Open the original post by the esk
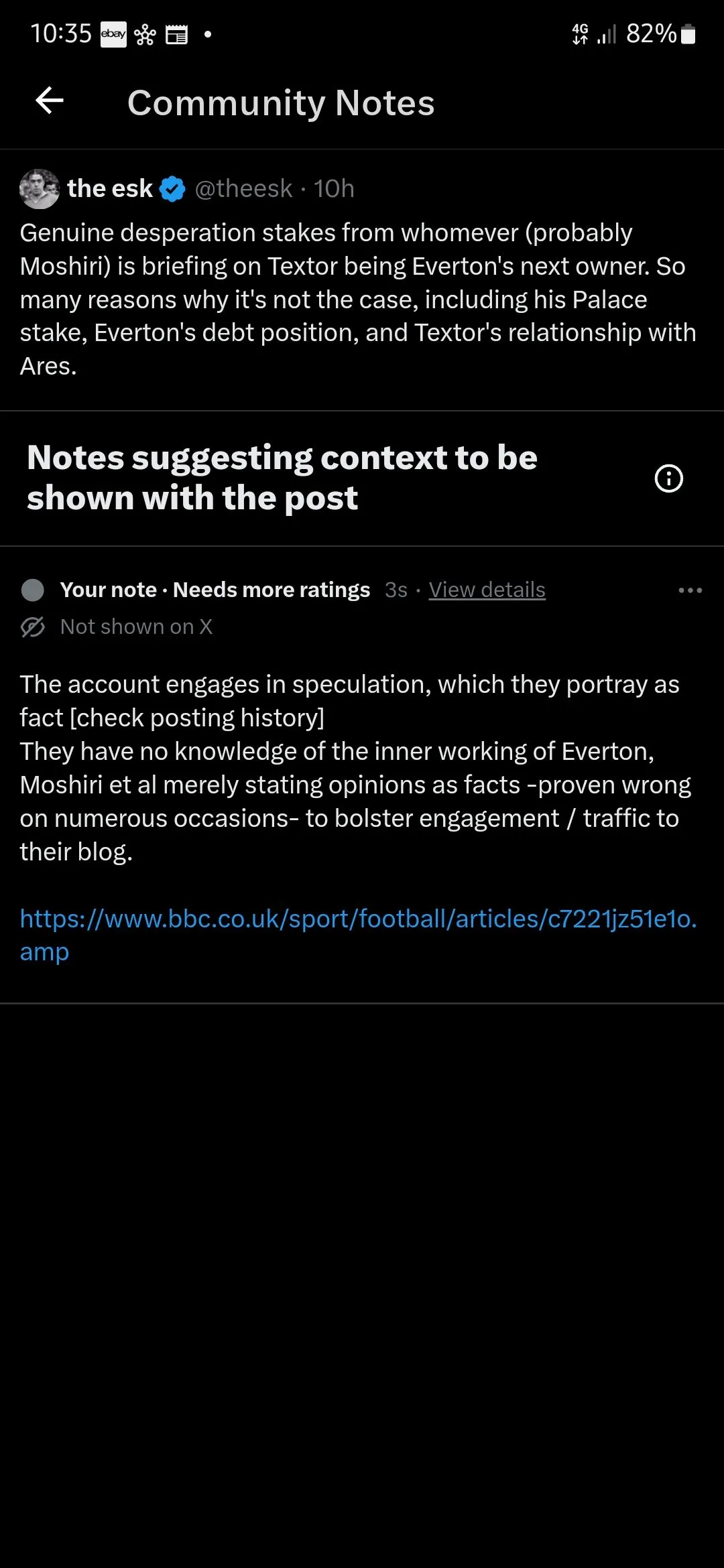 [x=358, y=299]
